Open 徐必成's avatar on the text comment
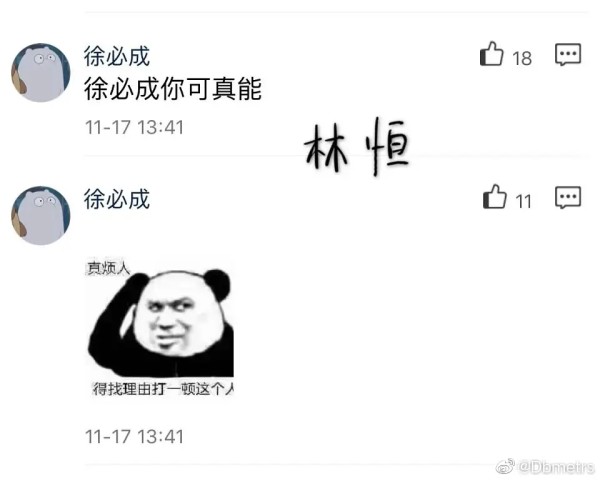 (x=41, y=72)
